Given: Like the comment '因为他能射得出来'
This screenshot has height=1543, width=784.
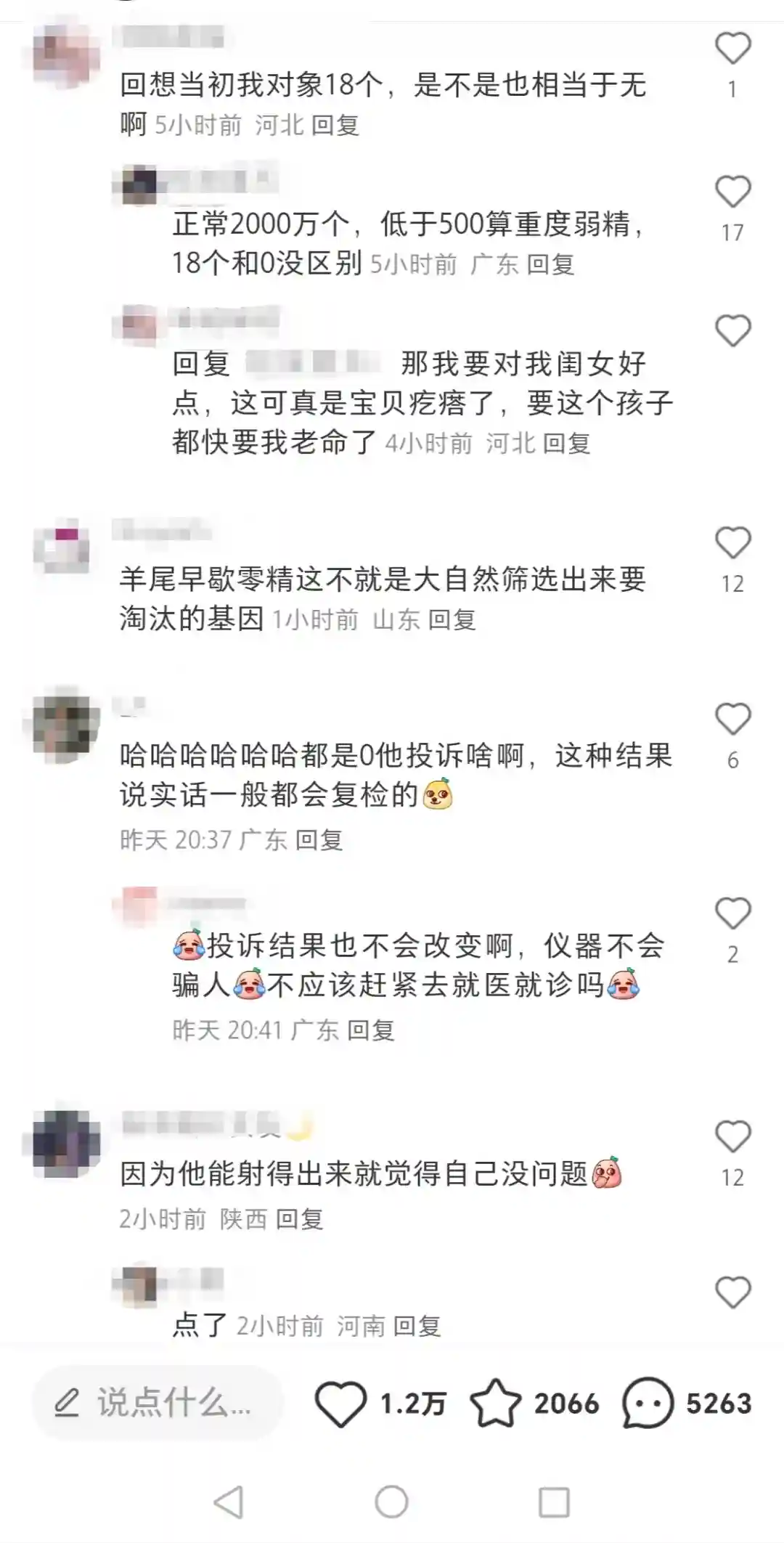Looking at the screenshot, I should click(732, 1136).
